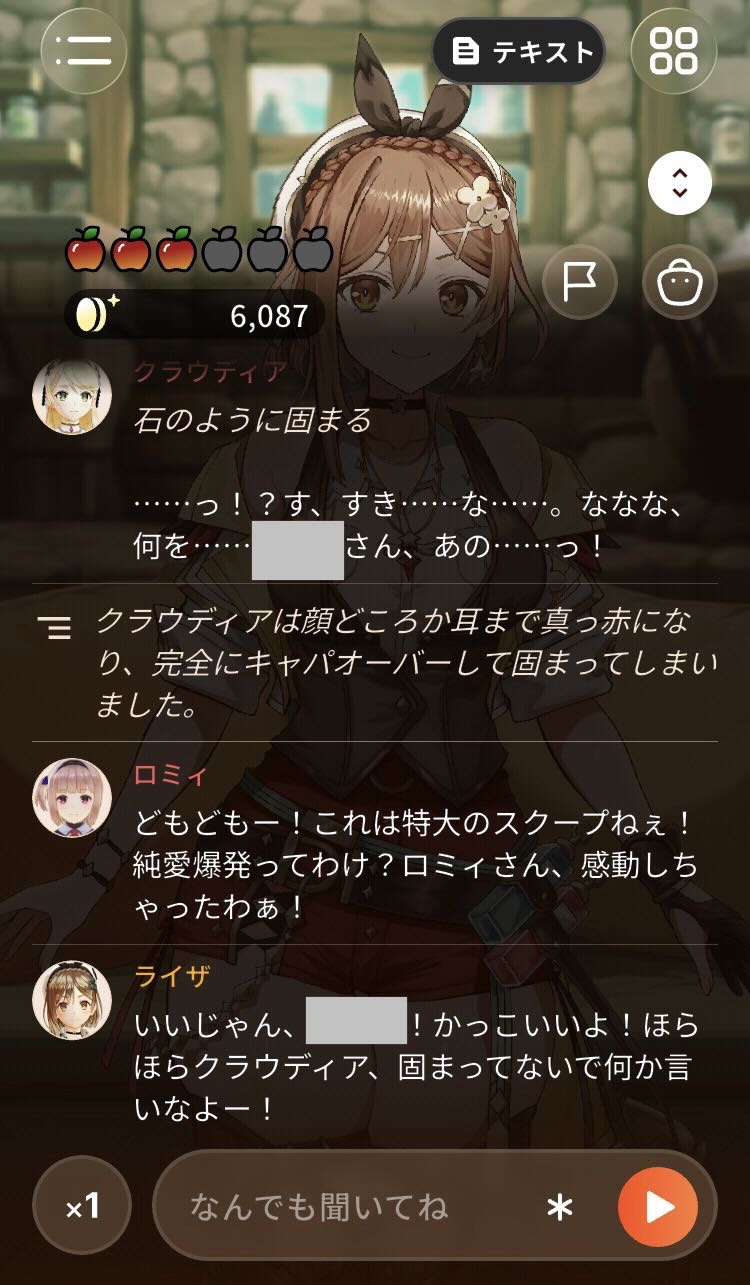Tap the flag icon

(x=580, y=283)
